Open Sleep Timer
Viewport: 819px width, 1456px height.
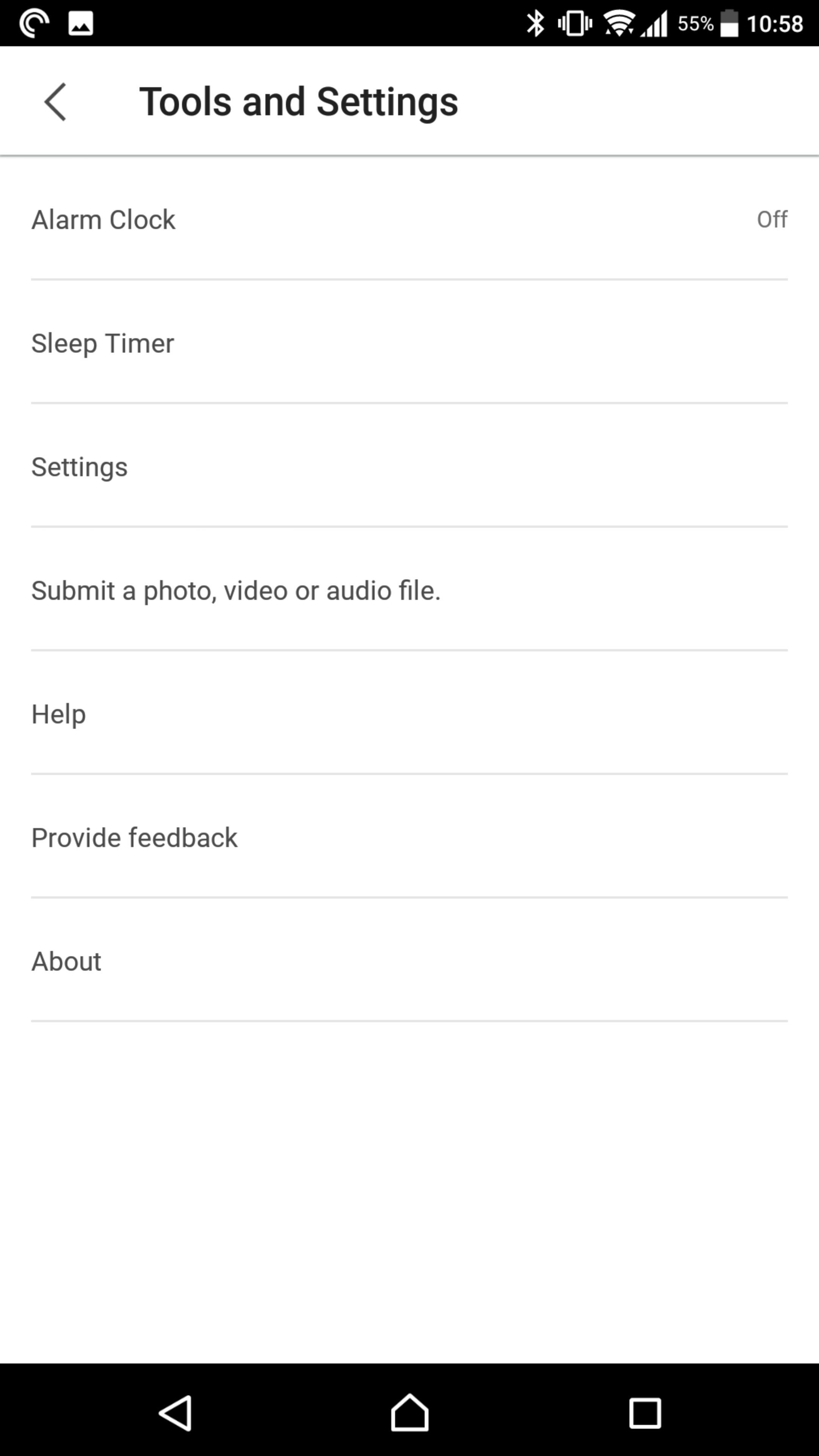tap(409, 342)
